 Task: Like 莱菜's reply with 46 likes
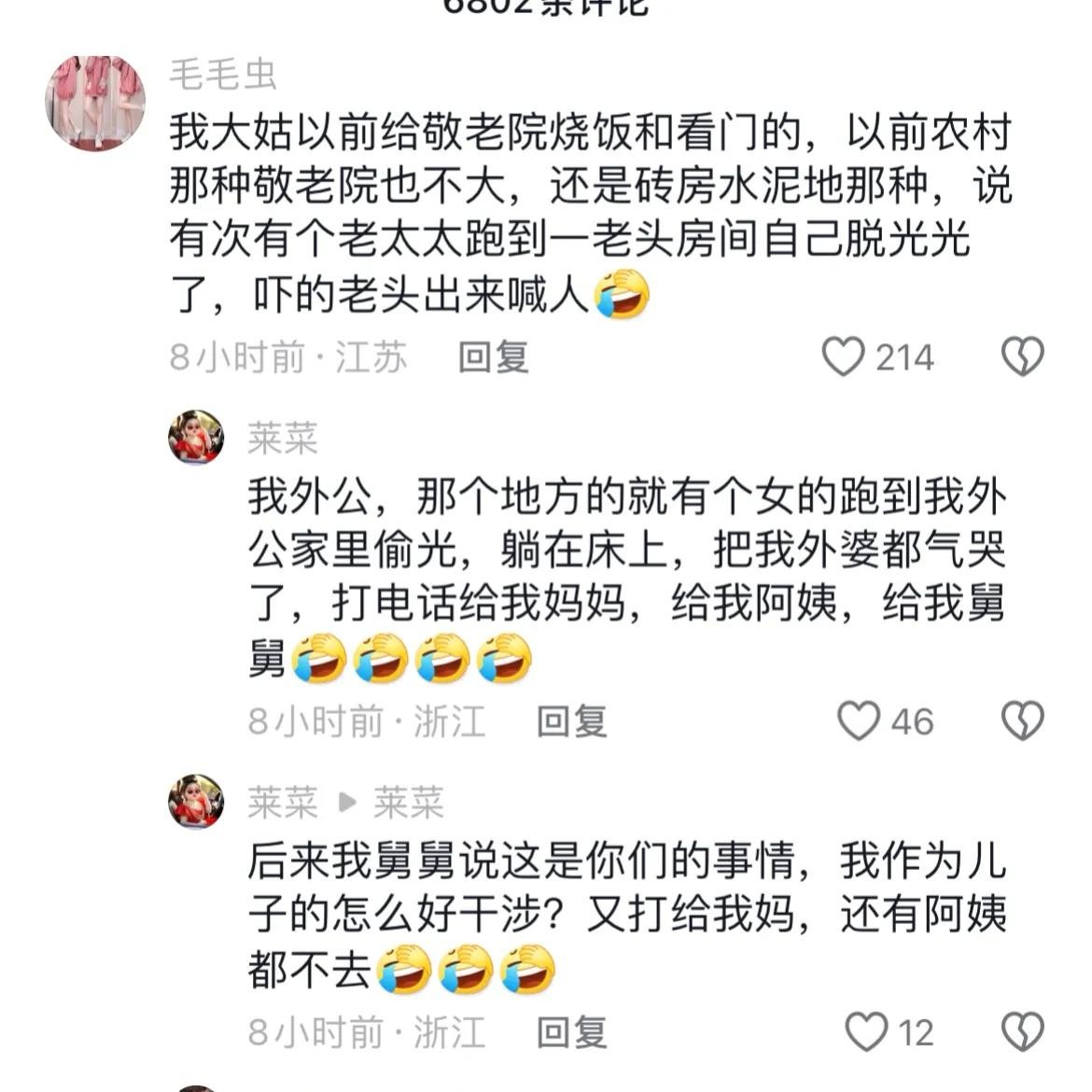[858, 721]
